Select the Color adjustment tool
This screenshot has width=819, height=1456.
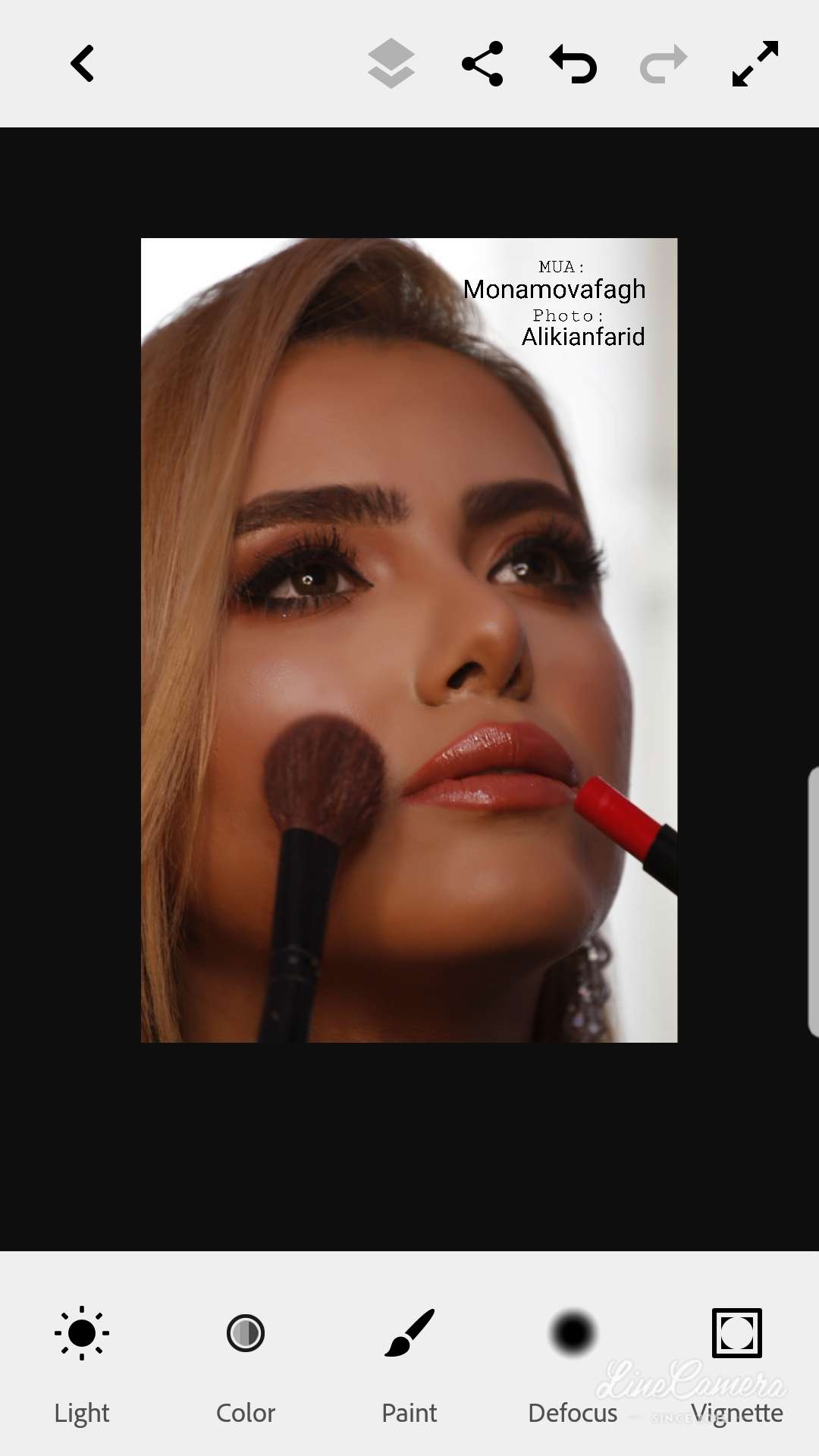tap(246, 1357)
